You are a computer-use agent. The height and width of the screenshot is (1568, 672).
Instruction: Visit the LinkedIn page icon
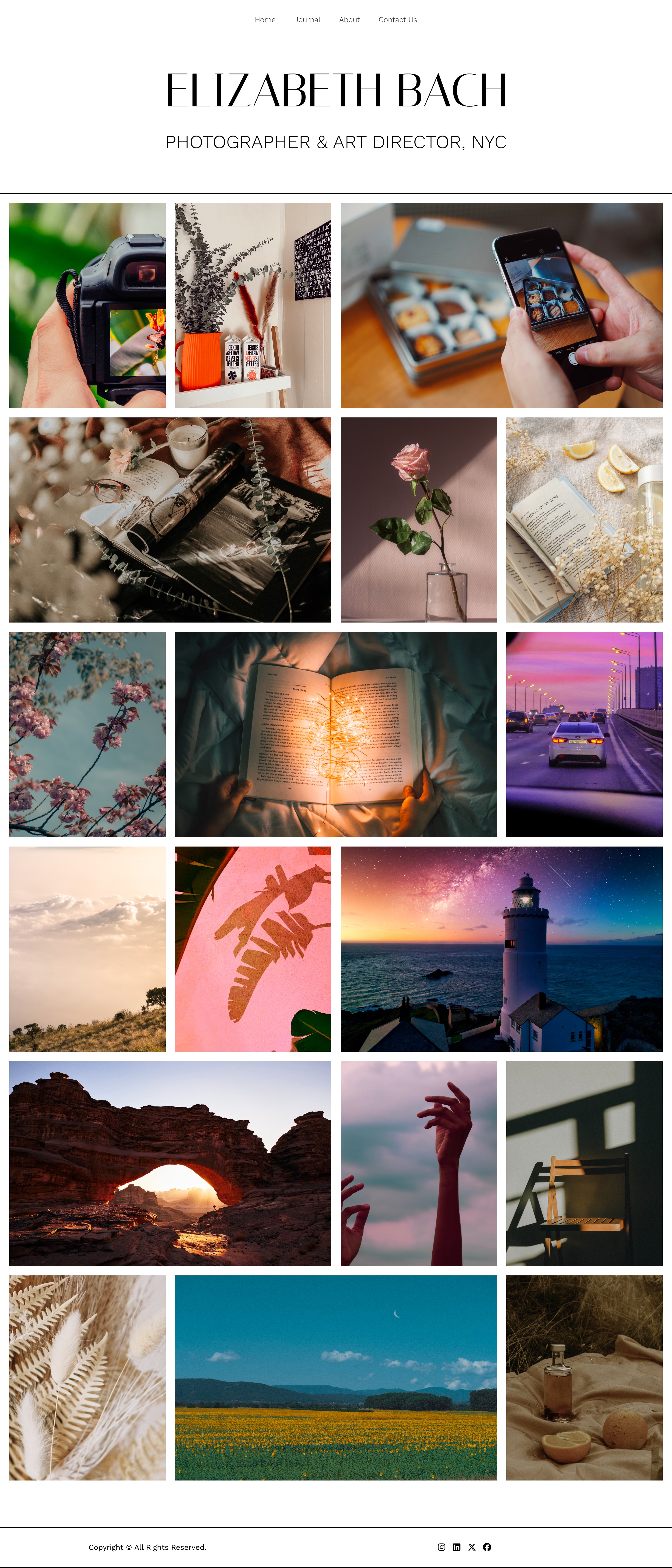click(x=457, y=1547)
